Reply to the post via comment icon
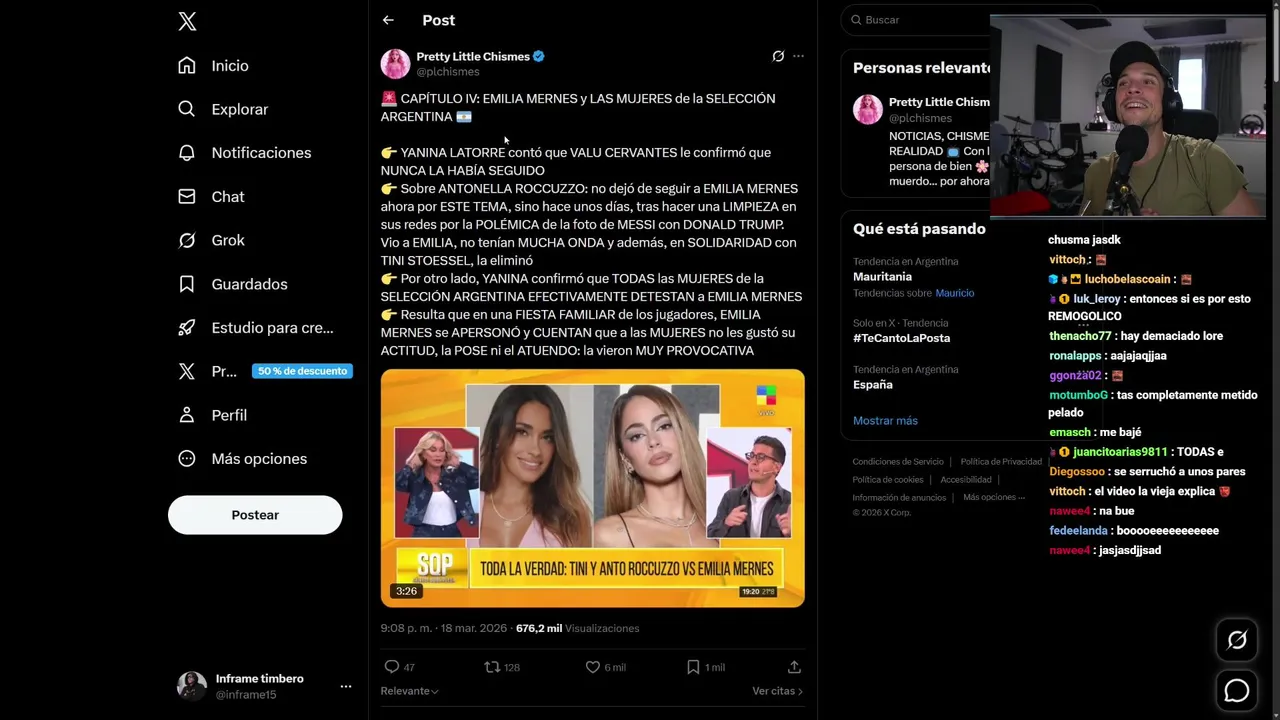1280x720 pixels. [392, 667]
